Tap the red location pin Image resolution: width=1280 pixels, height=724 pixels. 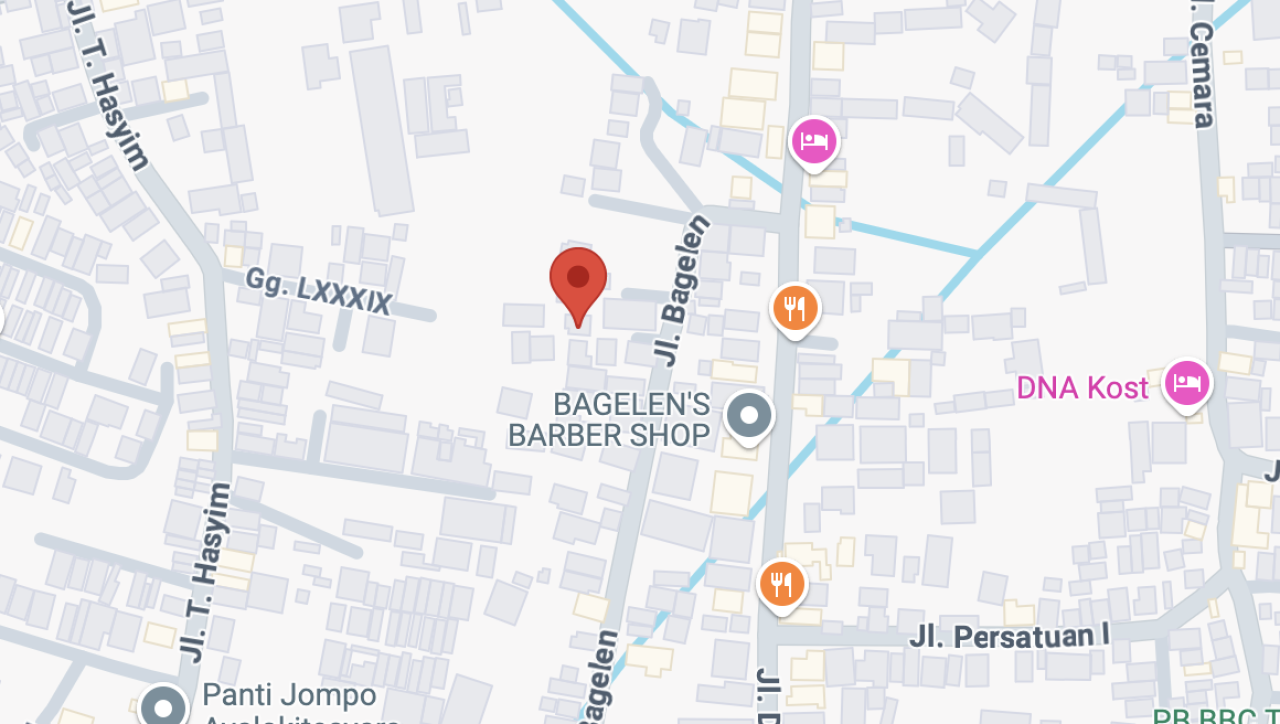coord(578,280)
